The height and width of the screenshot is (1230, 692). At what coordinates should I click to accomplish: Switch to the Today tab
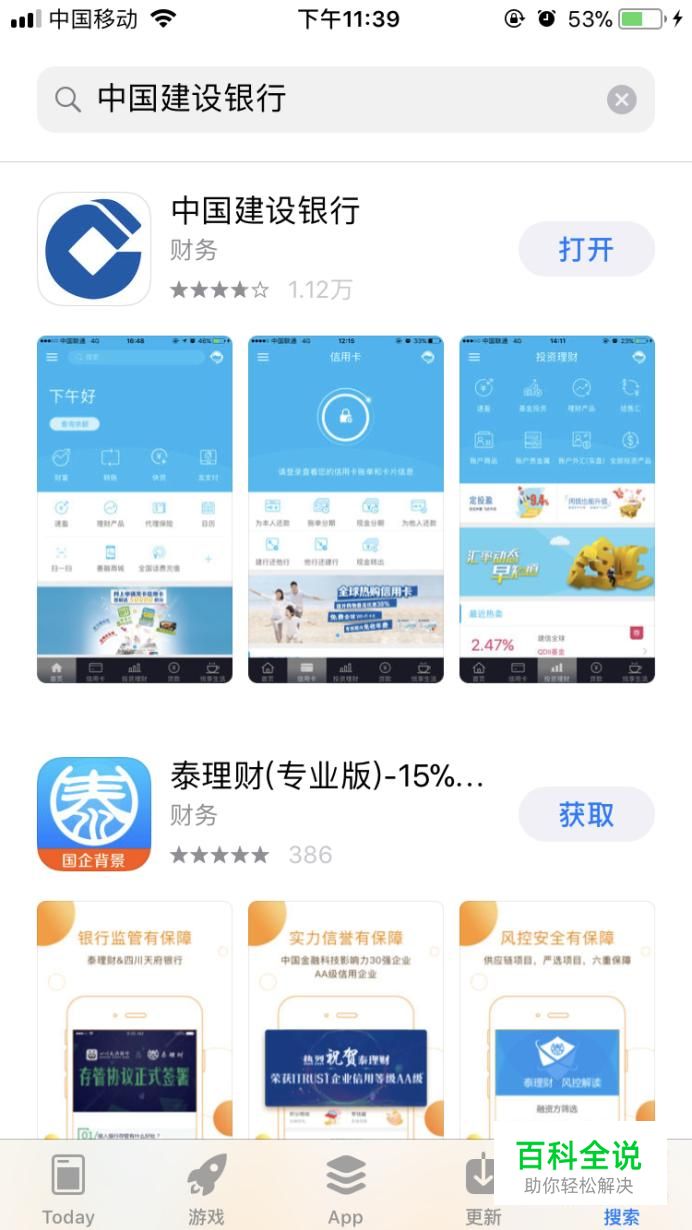68,1187
